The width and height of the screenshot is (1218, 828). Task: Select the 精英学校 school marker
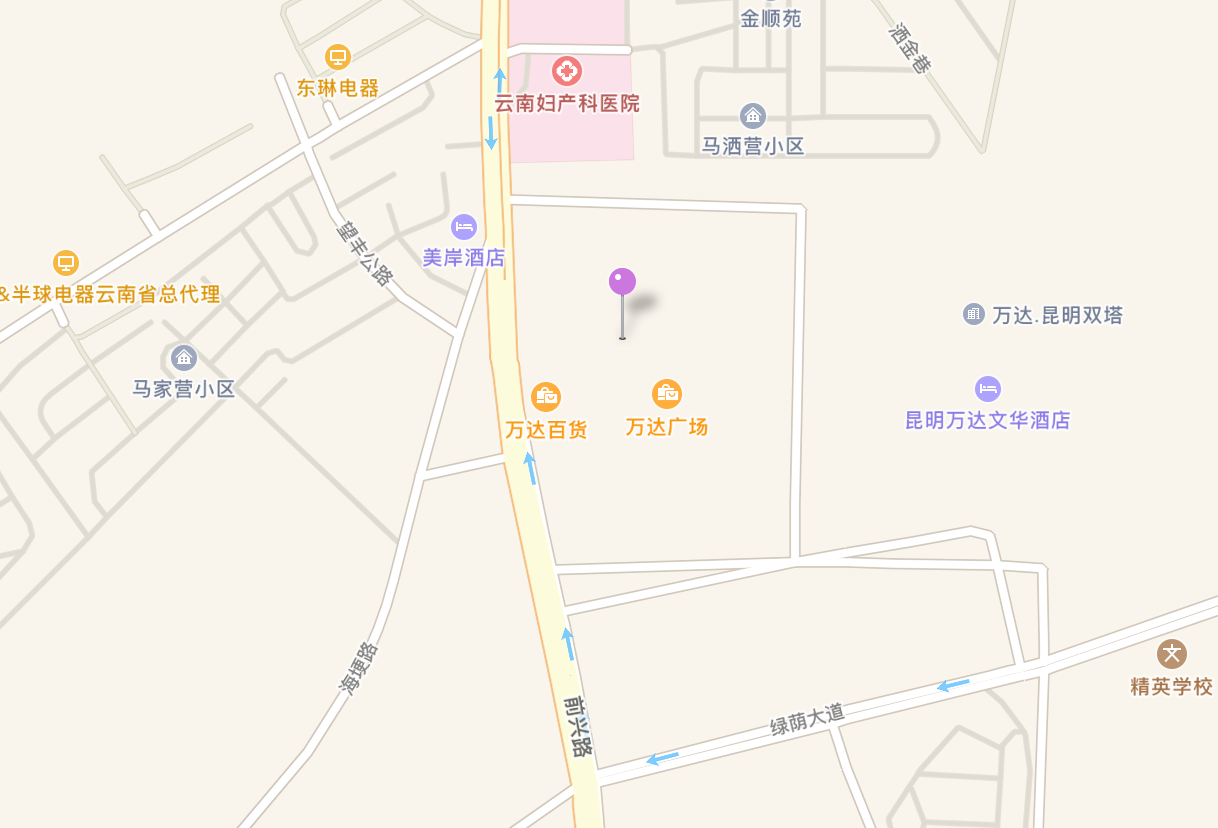(x=1172, y=655)
